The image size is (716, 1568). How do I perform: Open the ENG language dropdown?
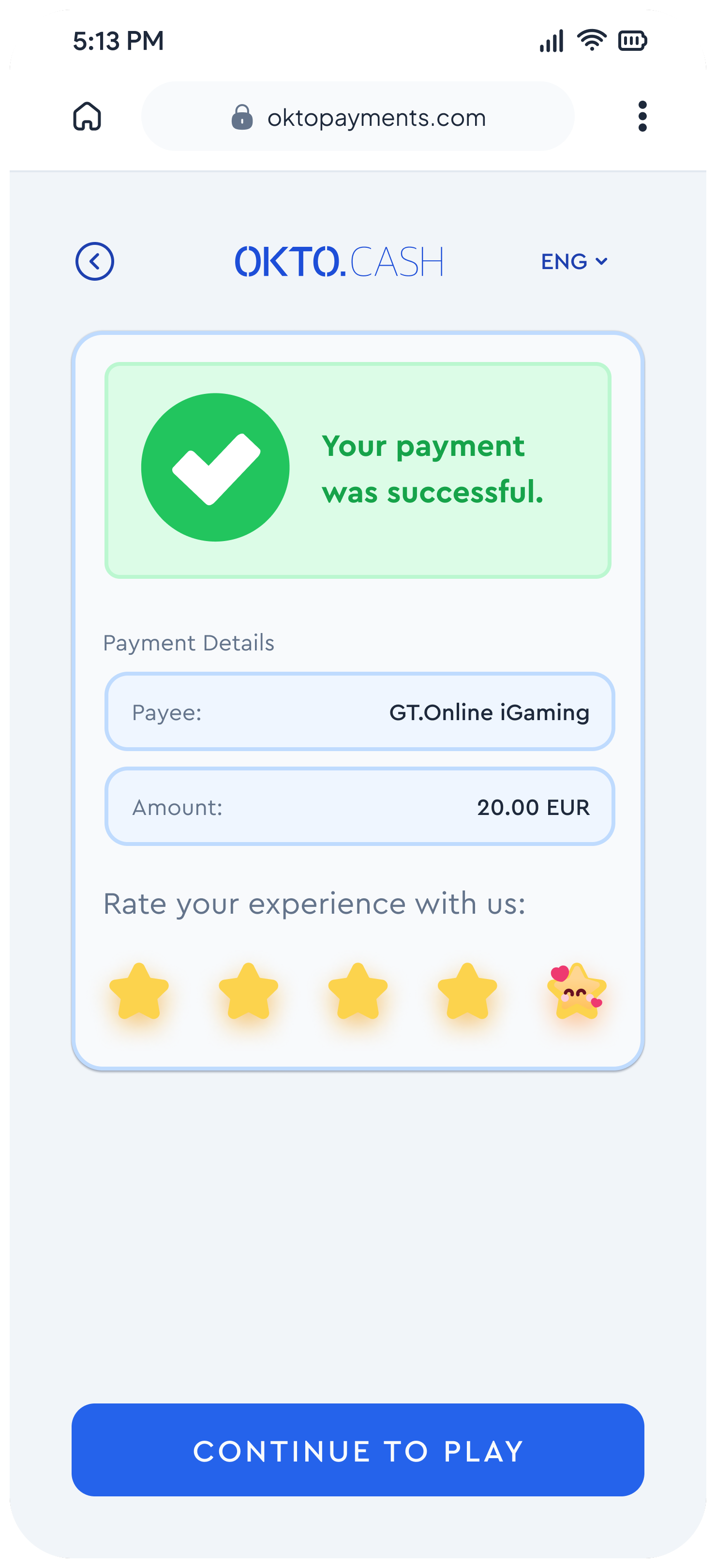pyautogui.click(x=574, y=262)
